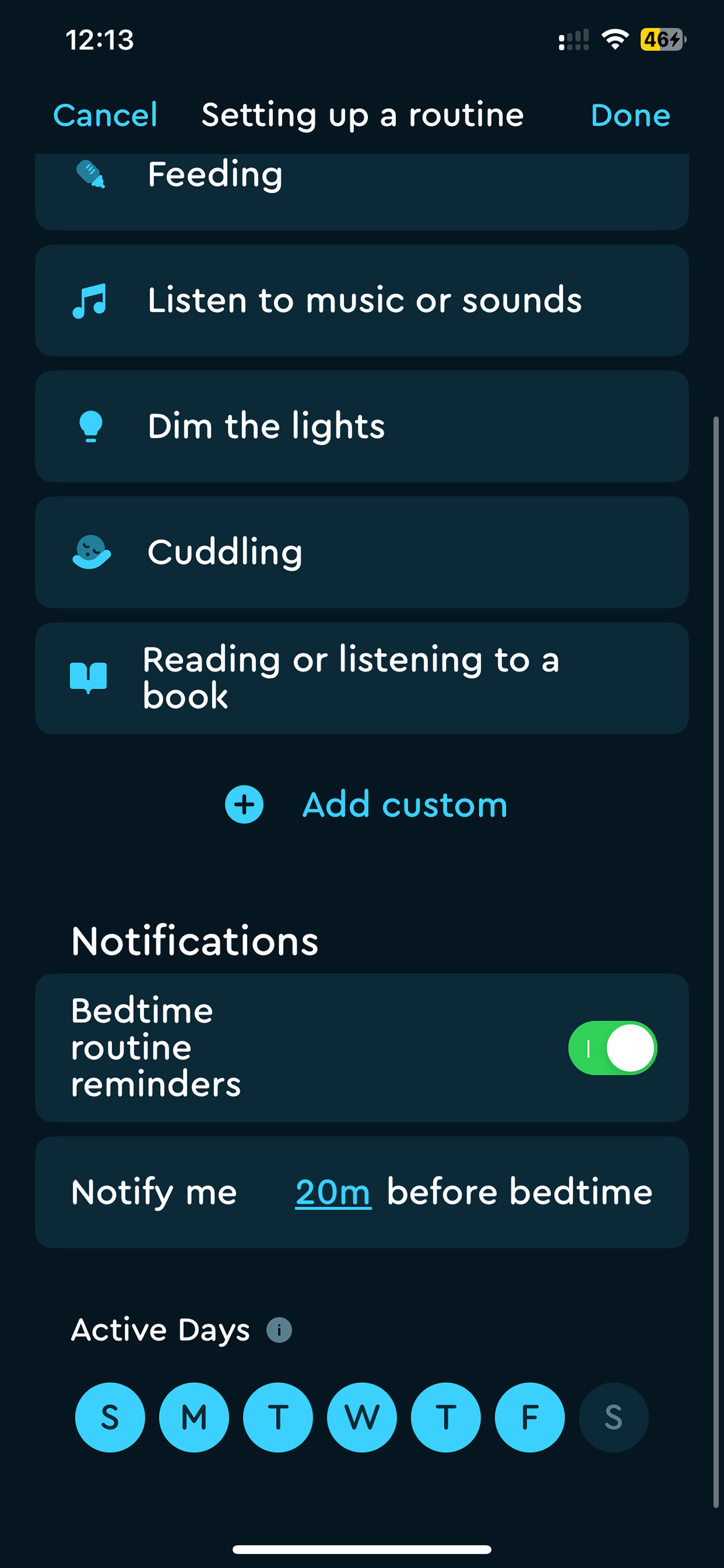The image size is (724, 1568).
Task: Select Dim the lights activity
Action: (361, 426)
